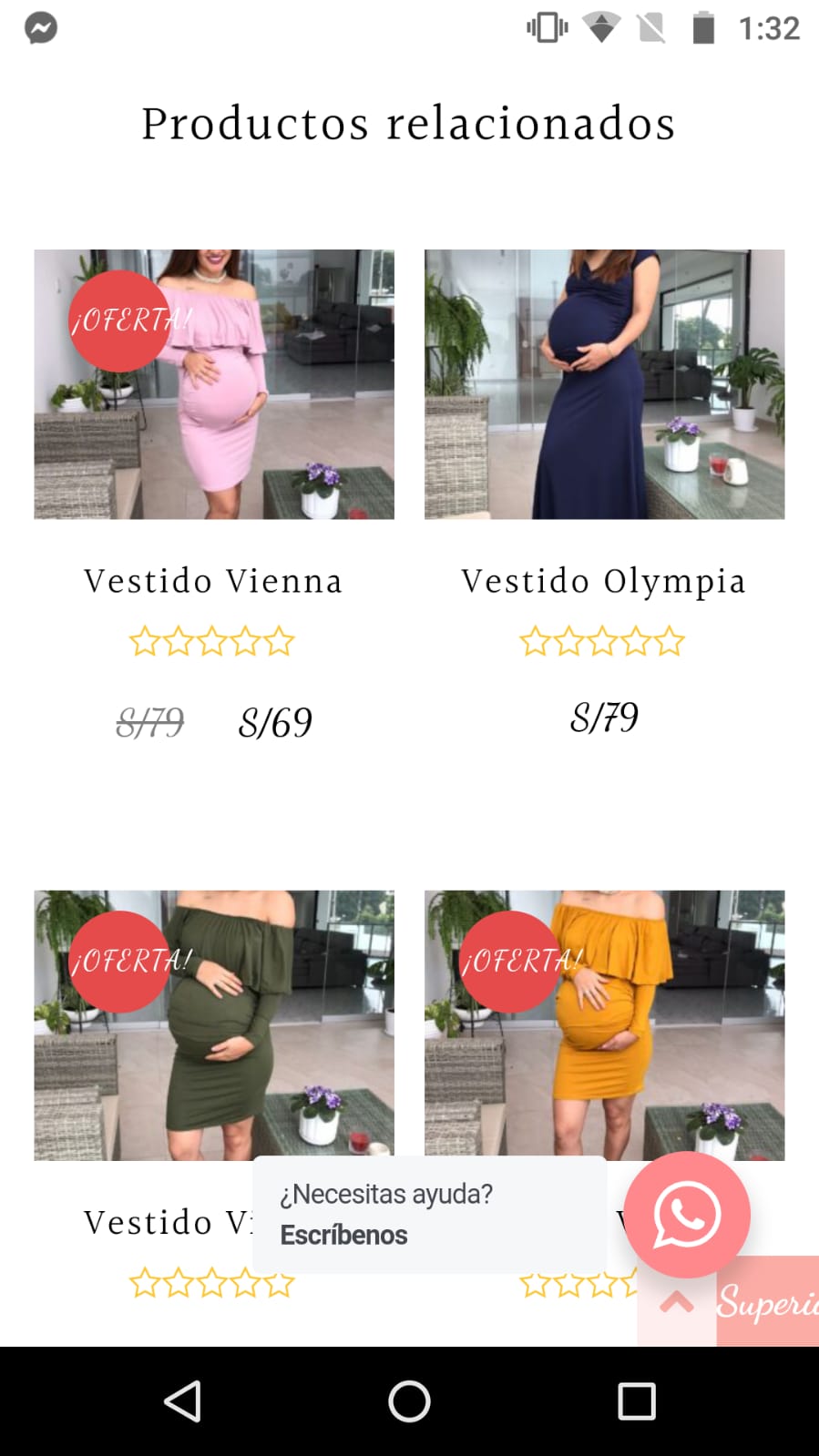Open the navy Vestido Olympia product image
The width and height of the screenshot is (819, 1456).
[604, 384]
